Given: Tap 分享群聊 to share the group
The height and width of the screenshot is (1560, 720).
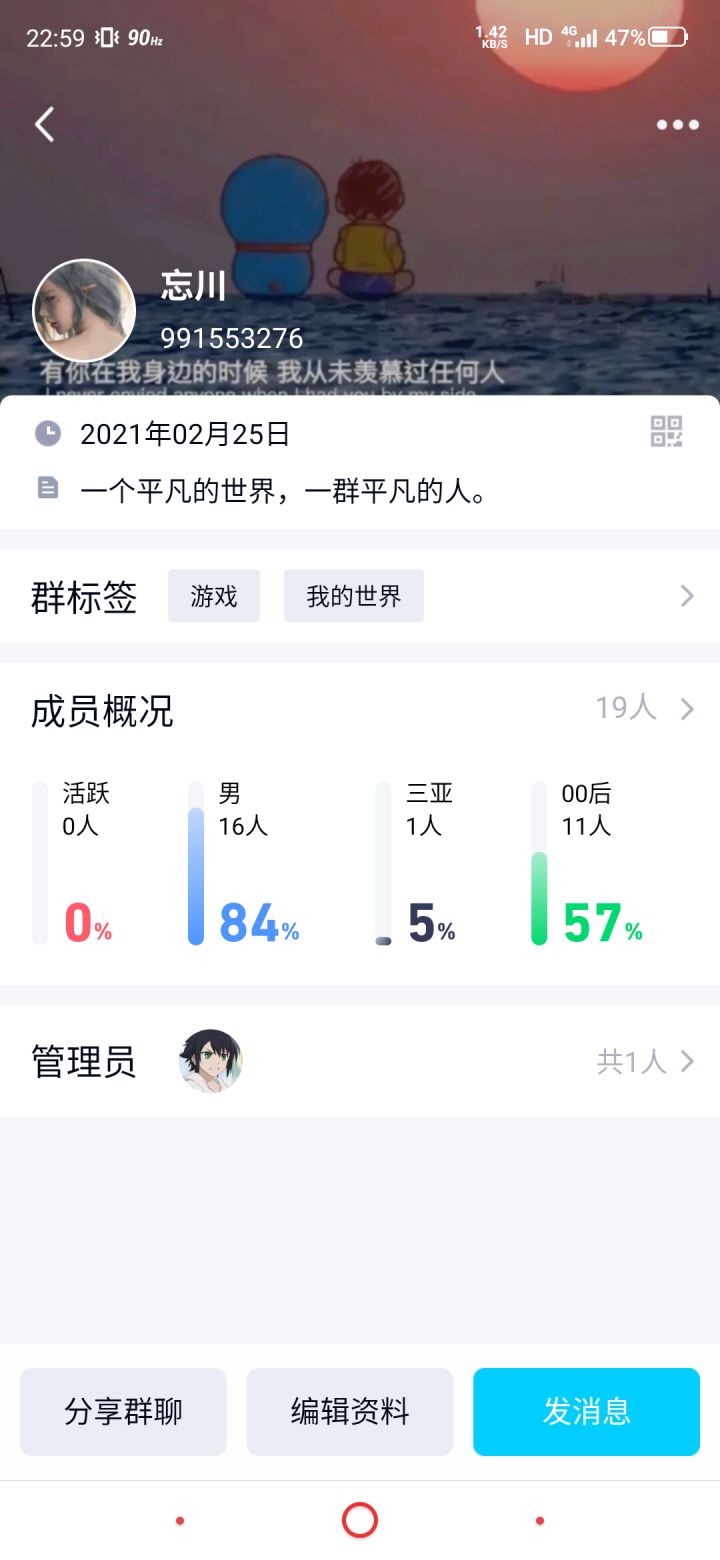Looking at the screenshot, I should [x=123, y=1412].
